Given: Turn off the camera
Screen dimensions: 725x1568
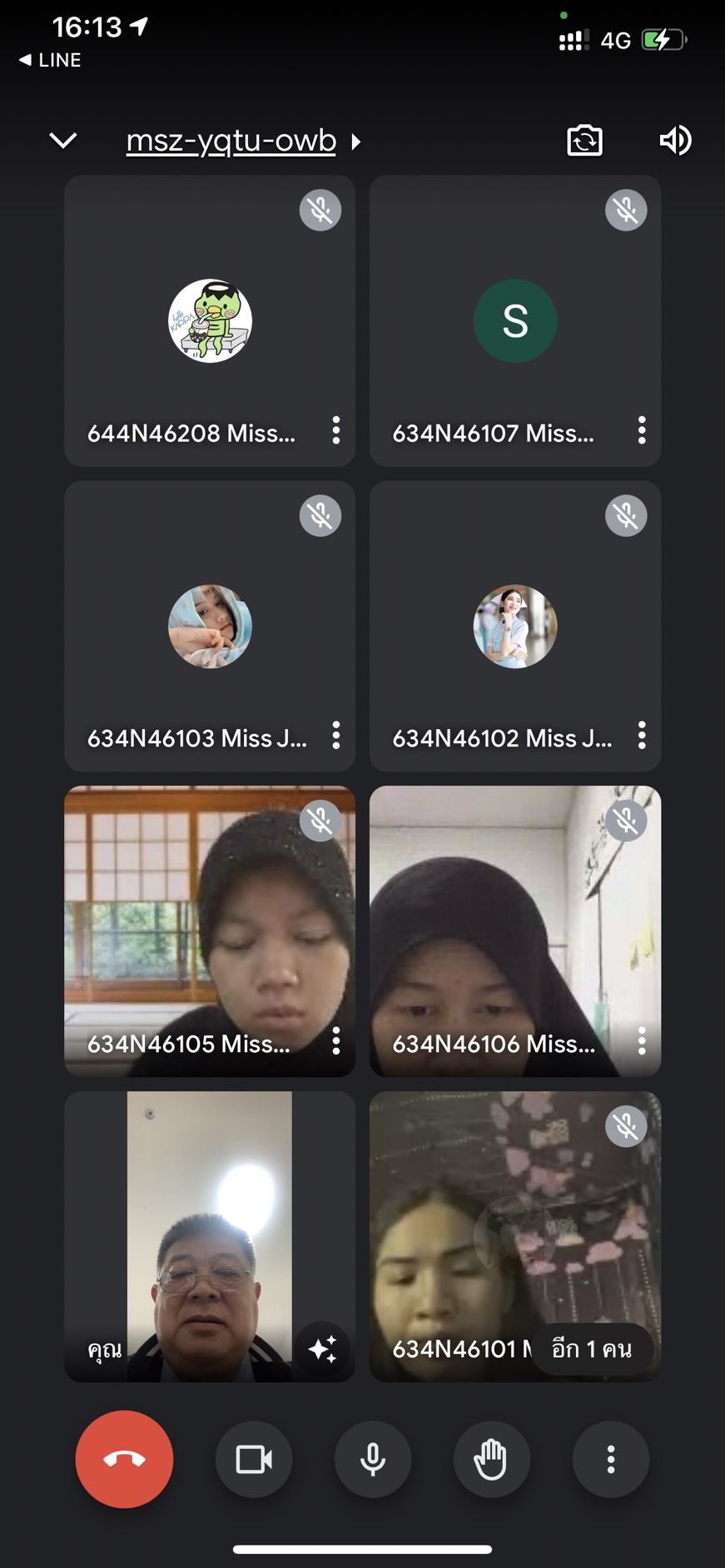Looking at the screenshot, I should pyautogui.click(x=254, y=1459).
